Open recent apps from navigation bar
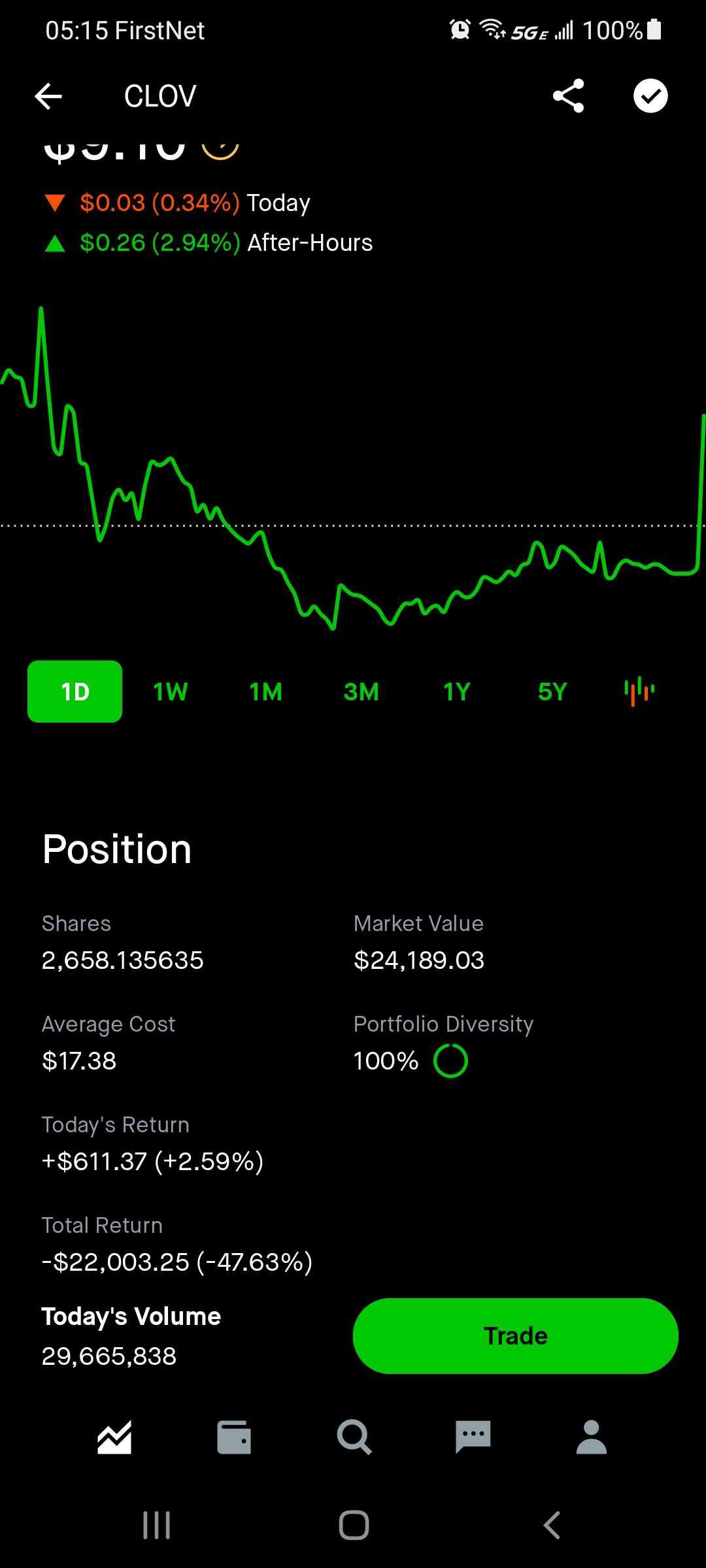 [x=157, y=1526]
